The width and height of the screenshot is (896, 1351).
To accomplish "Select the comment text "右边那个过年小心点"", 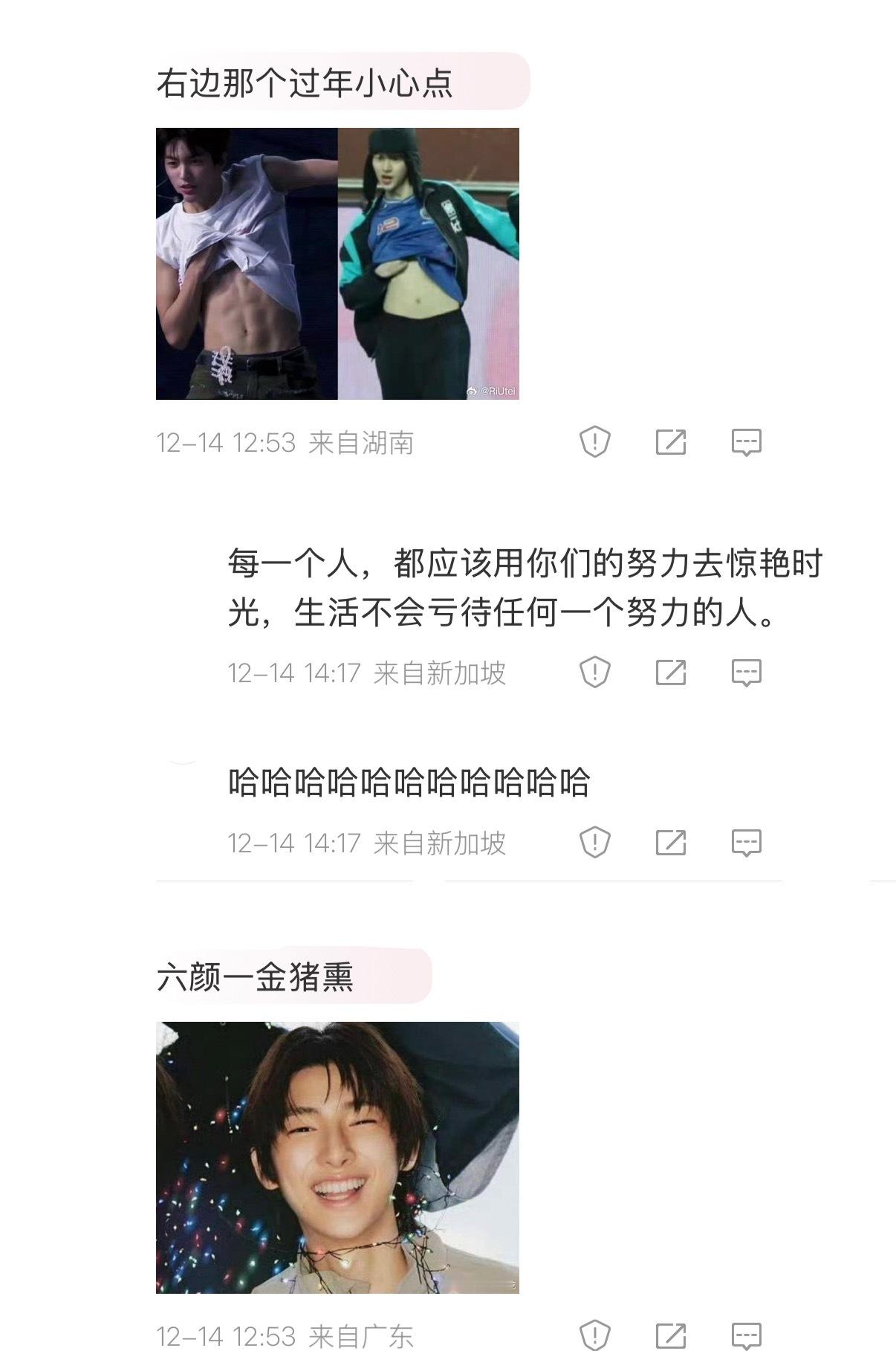I will [x=305, y=82].
